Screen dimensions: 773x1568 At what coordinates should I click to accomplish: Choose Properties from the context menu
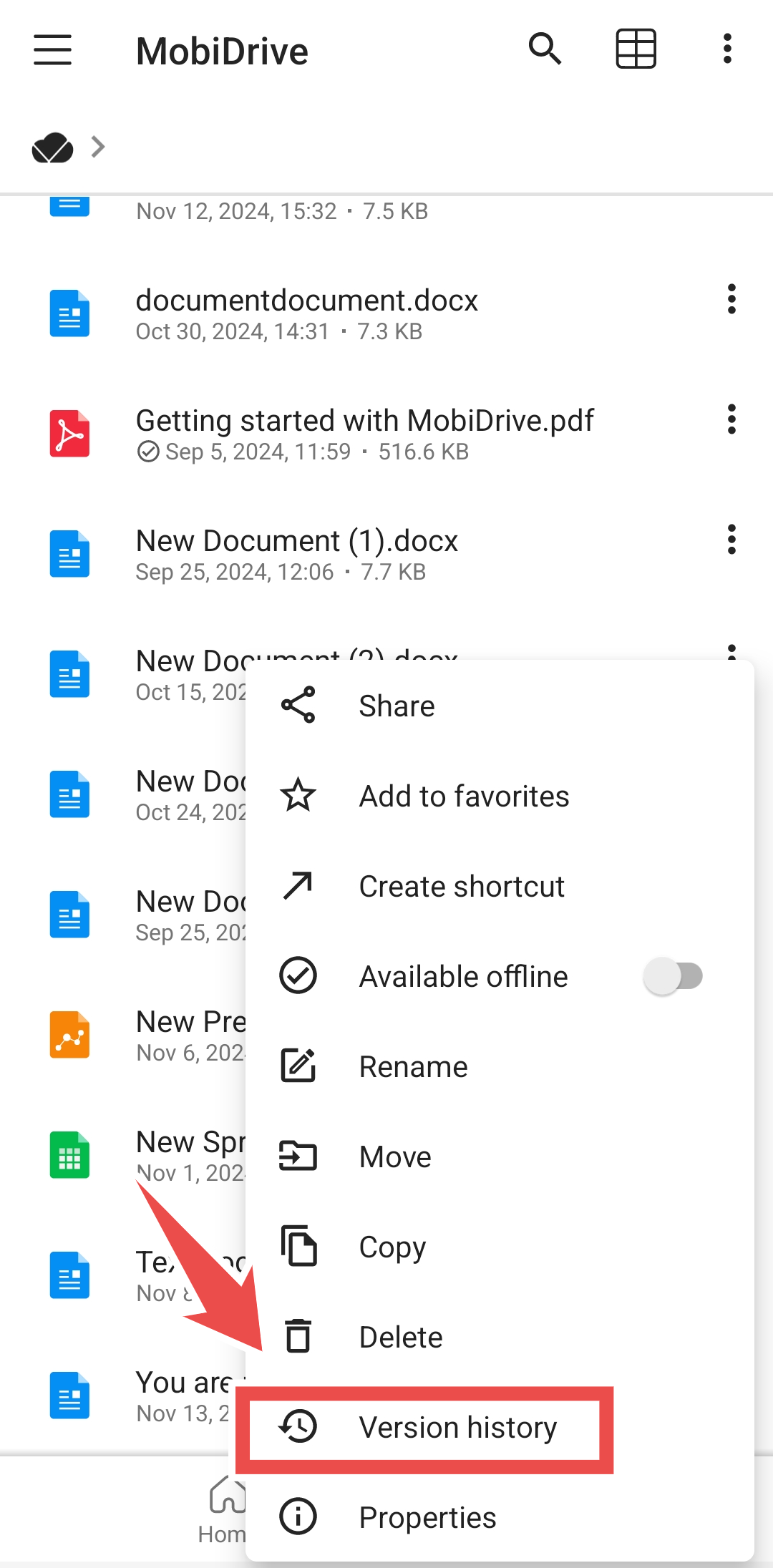pyautogui.click(x=427, y=1516)
